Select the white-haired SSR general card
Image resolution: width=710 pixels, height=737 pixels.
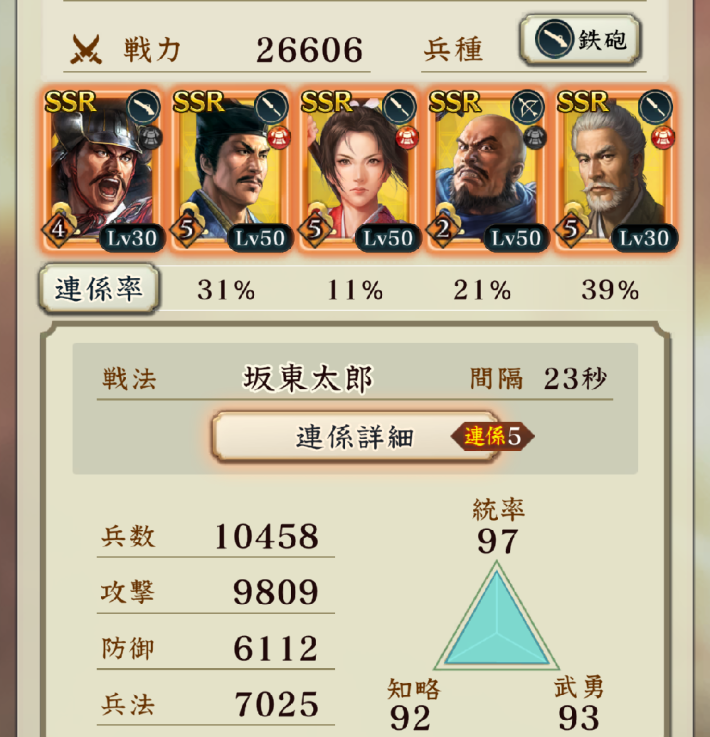[x=612, y=170]
